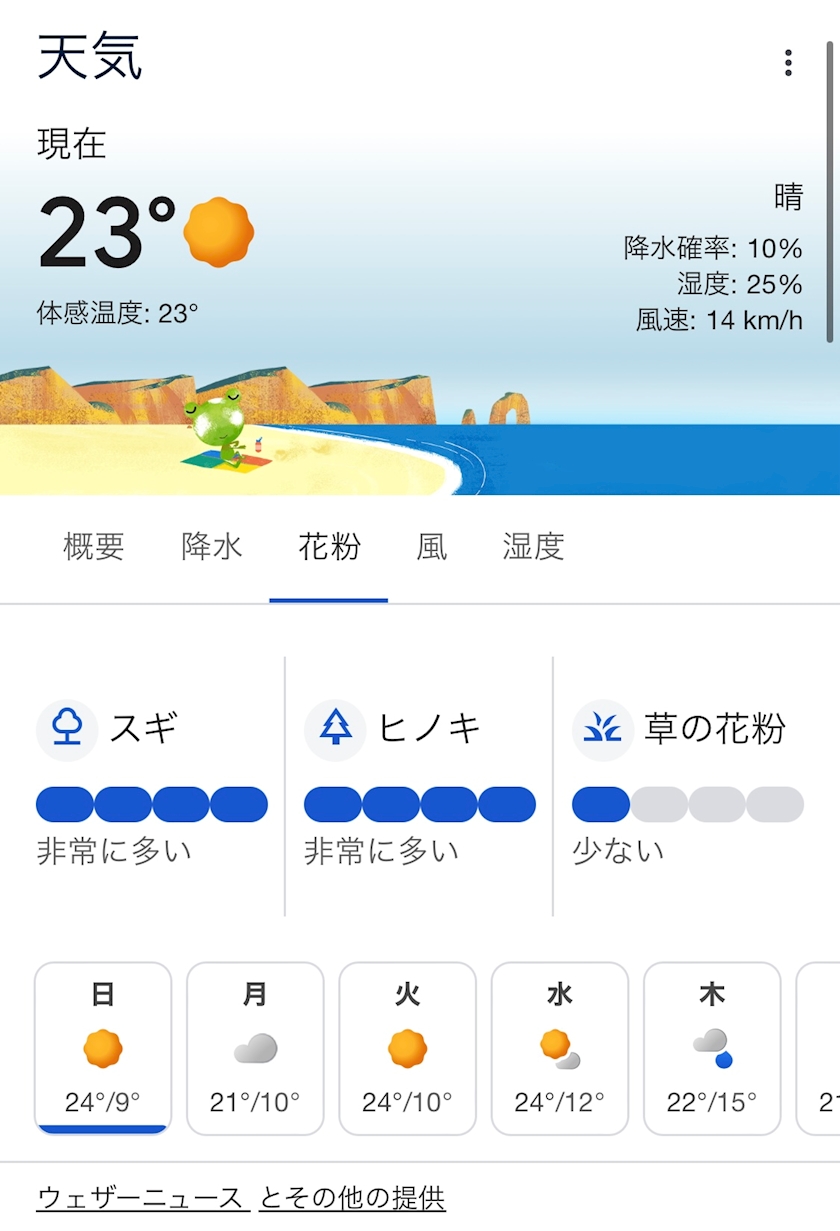Select the 木 forecast card
Image resolution: width=840 pixels, height=1231 pixels.
711,1048
